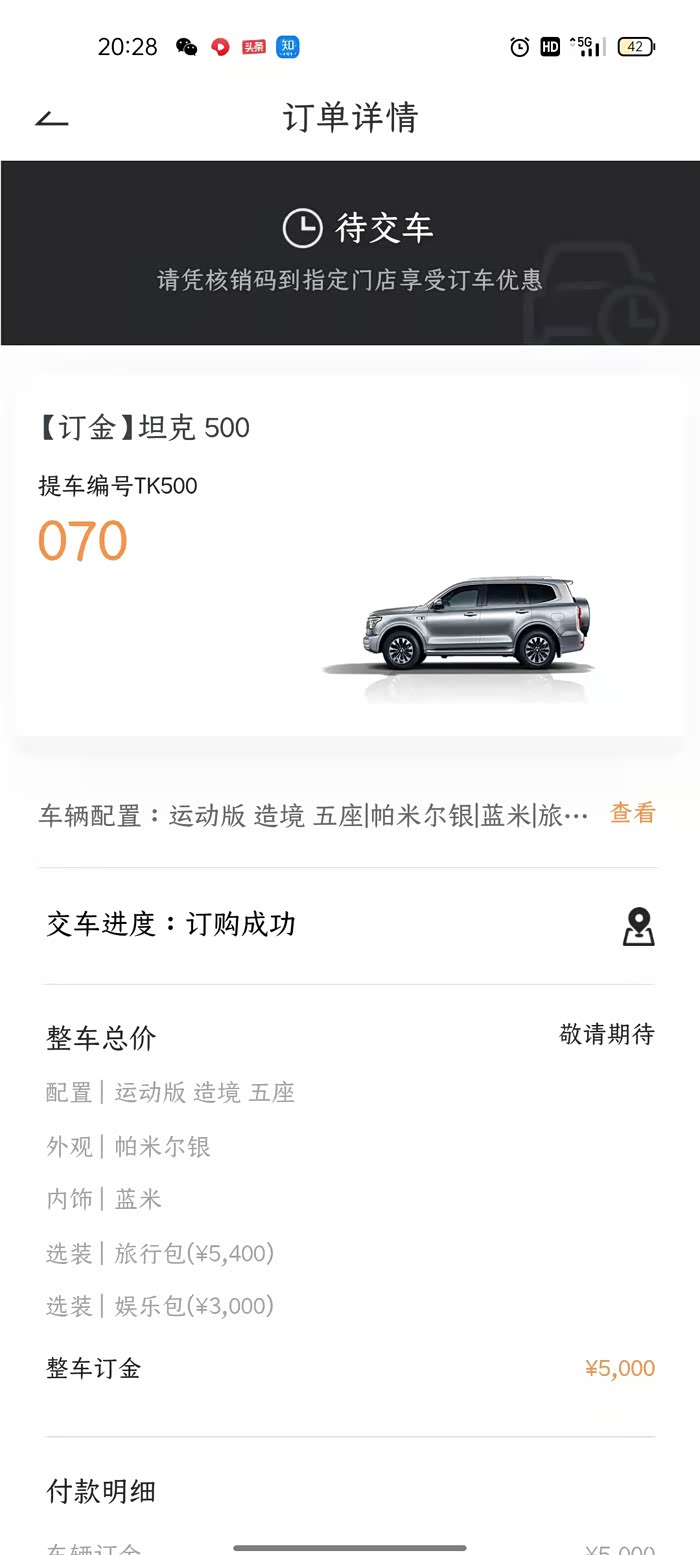Image resolution: width=700 pixels, height=1555 pixels.
Task: Tap 查看 to view full vehicle configuration
Action: [632, 814]
